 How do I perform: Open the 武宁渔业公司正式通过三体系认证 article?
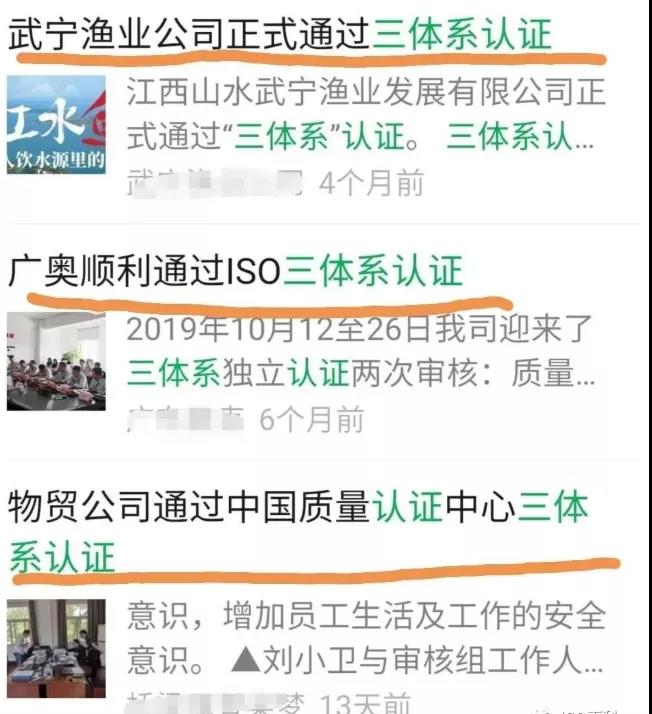280,36
